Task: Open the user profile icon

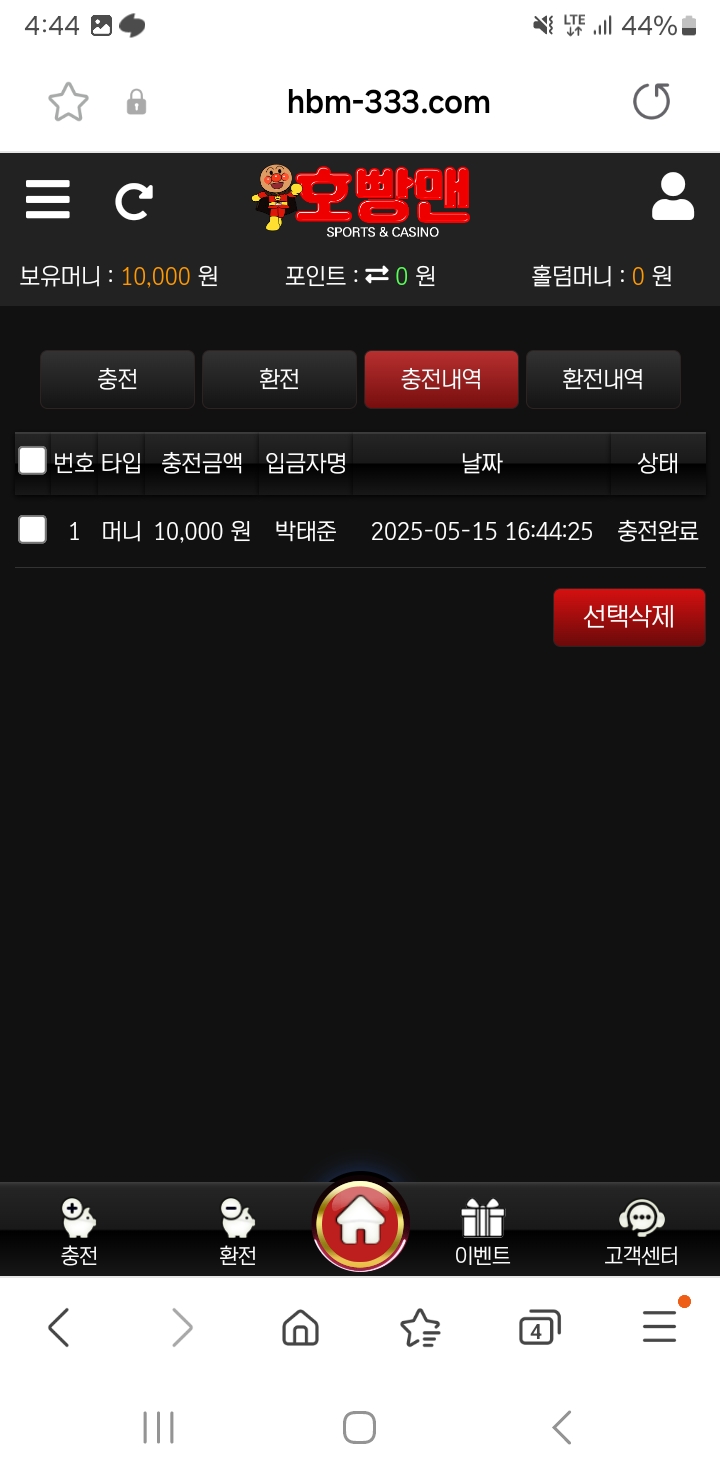Action: tap(672, 197)
